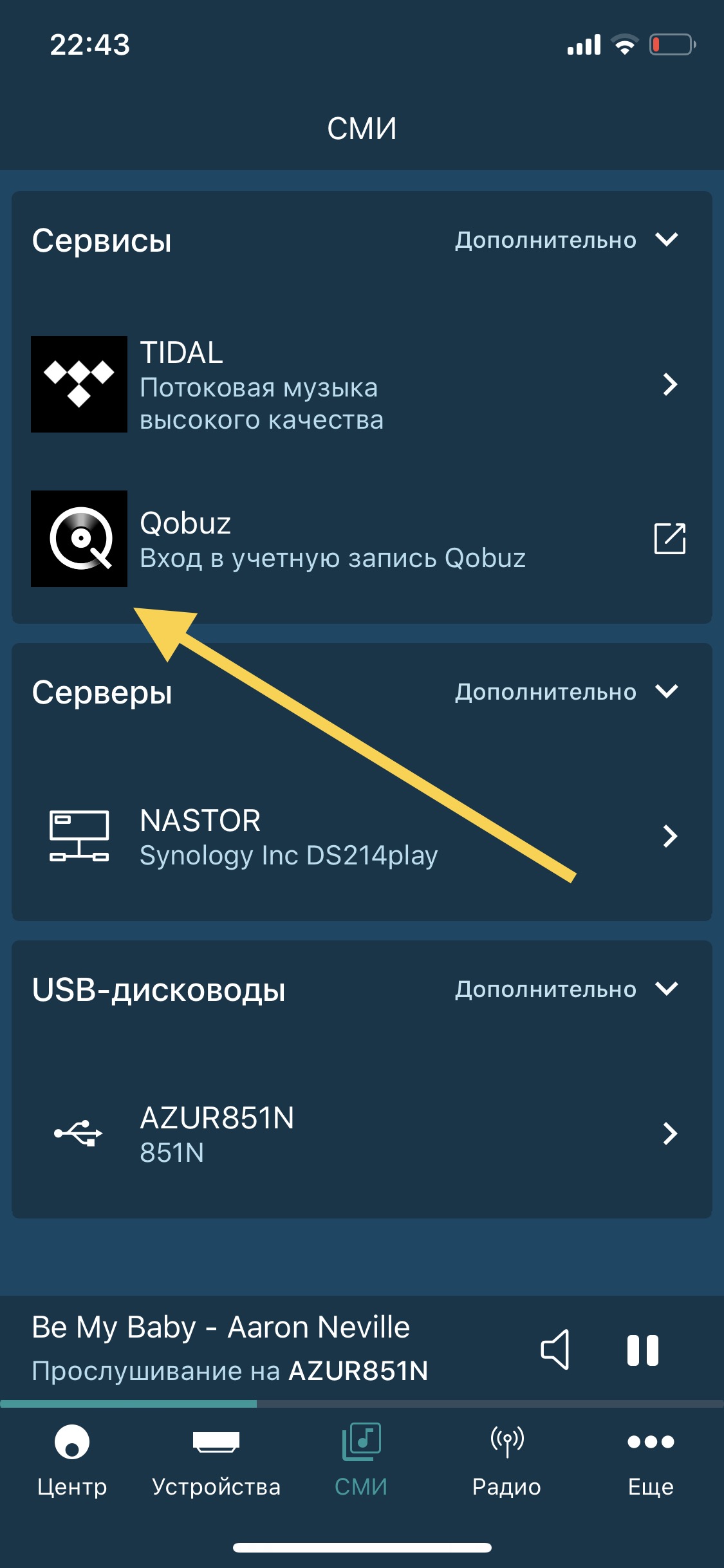Open TIDAL streaming service
The height and width of the screenshot is (1568, 724).
click(x=362, y=384)
